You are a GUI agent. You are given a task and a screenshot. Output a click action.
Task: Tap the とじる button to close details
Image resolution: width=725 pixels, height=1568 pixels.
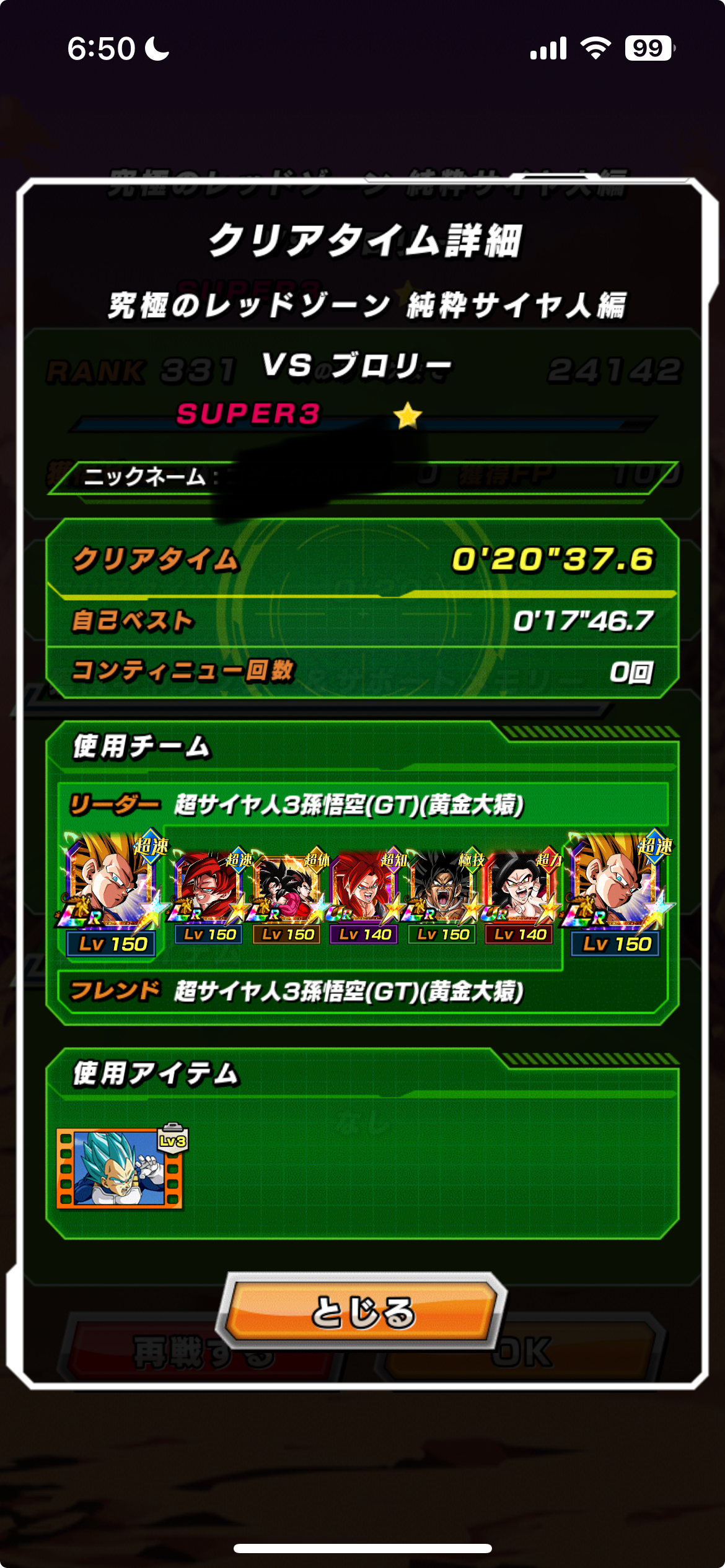point(362,1312)
